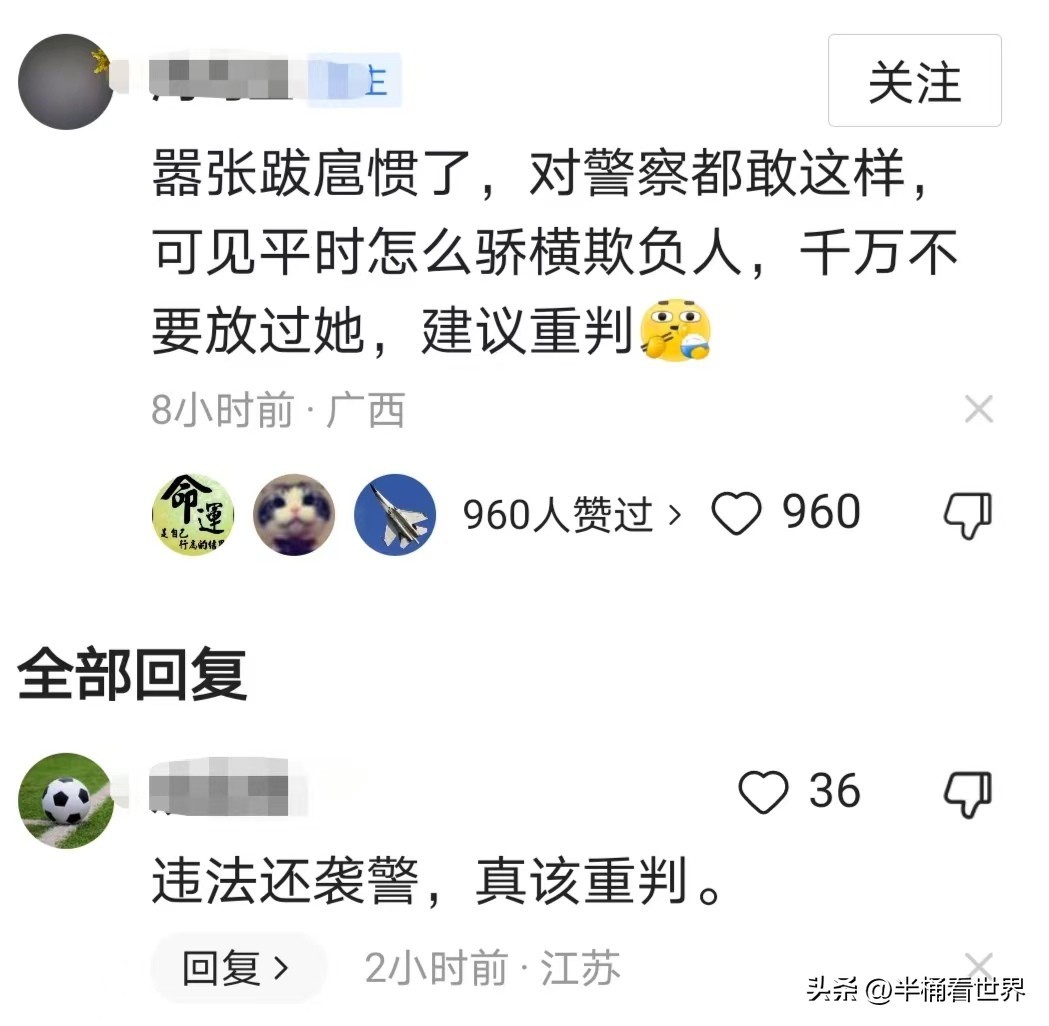Follow the commenter with the 关注 button
1049x1026 pixels.
(x=914, y=81)
